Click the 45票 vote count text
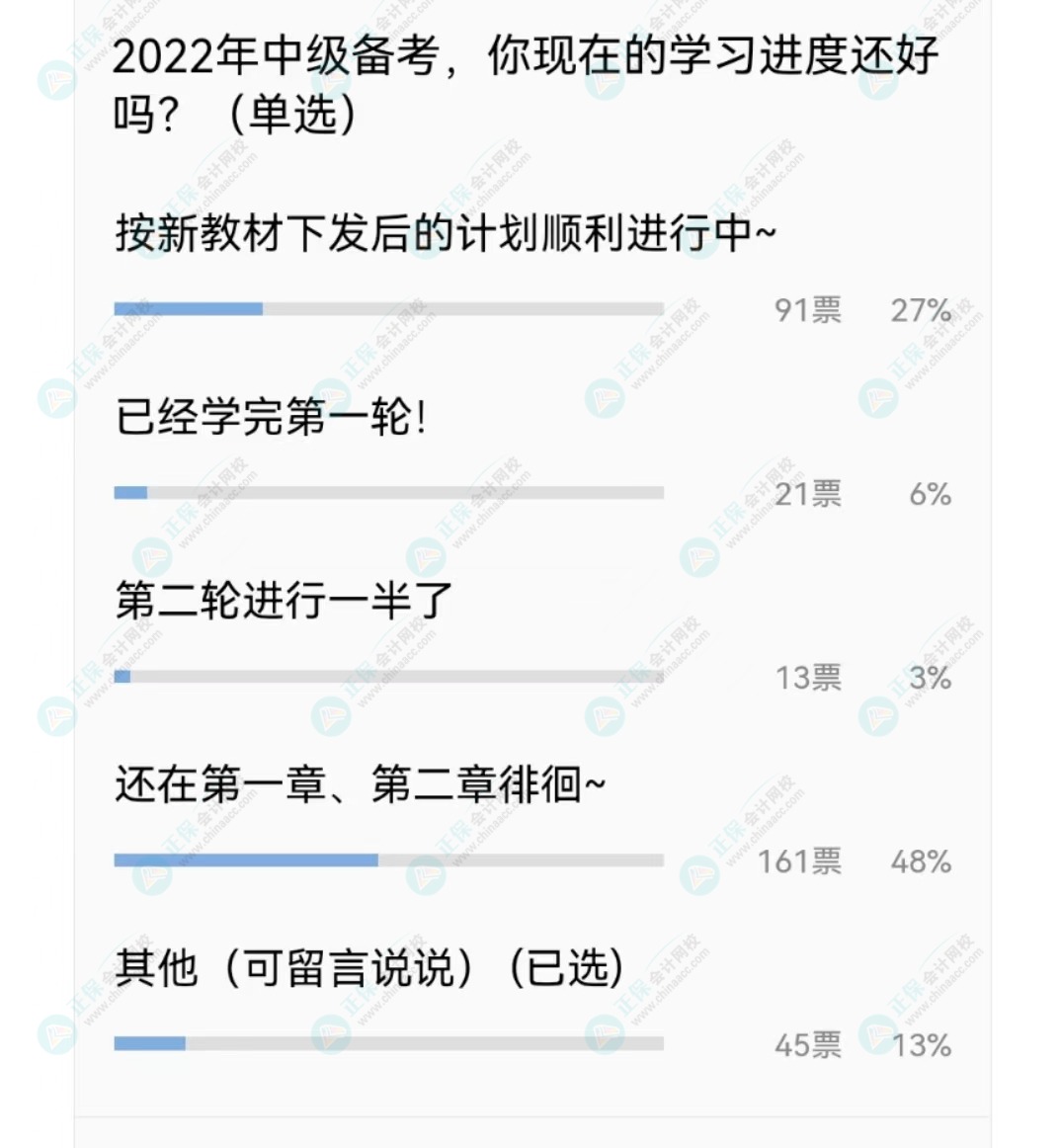 808,1044
